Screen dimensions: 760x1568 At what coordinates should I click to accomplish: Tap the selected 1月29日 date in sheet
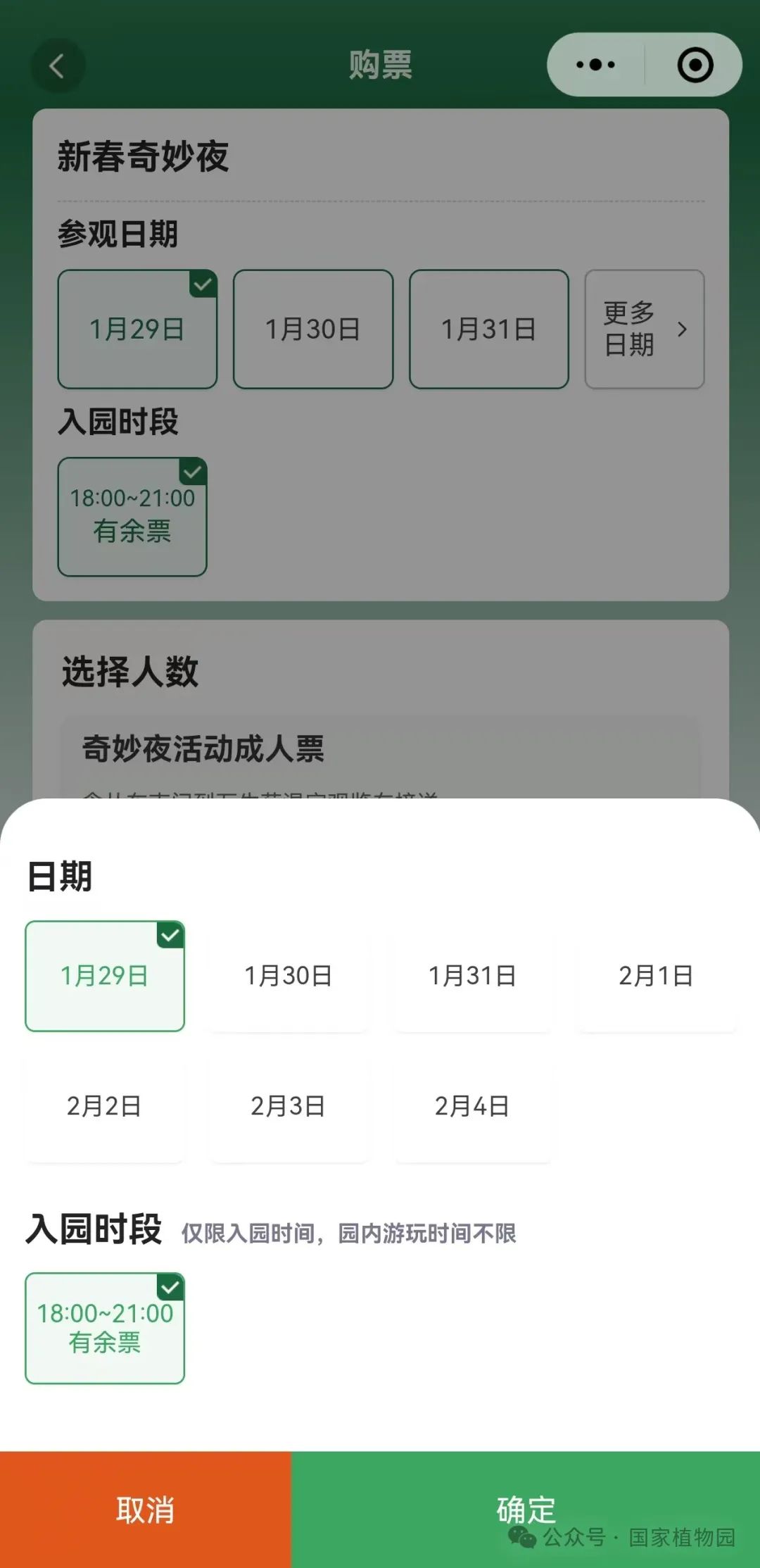click(104, 976)
